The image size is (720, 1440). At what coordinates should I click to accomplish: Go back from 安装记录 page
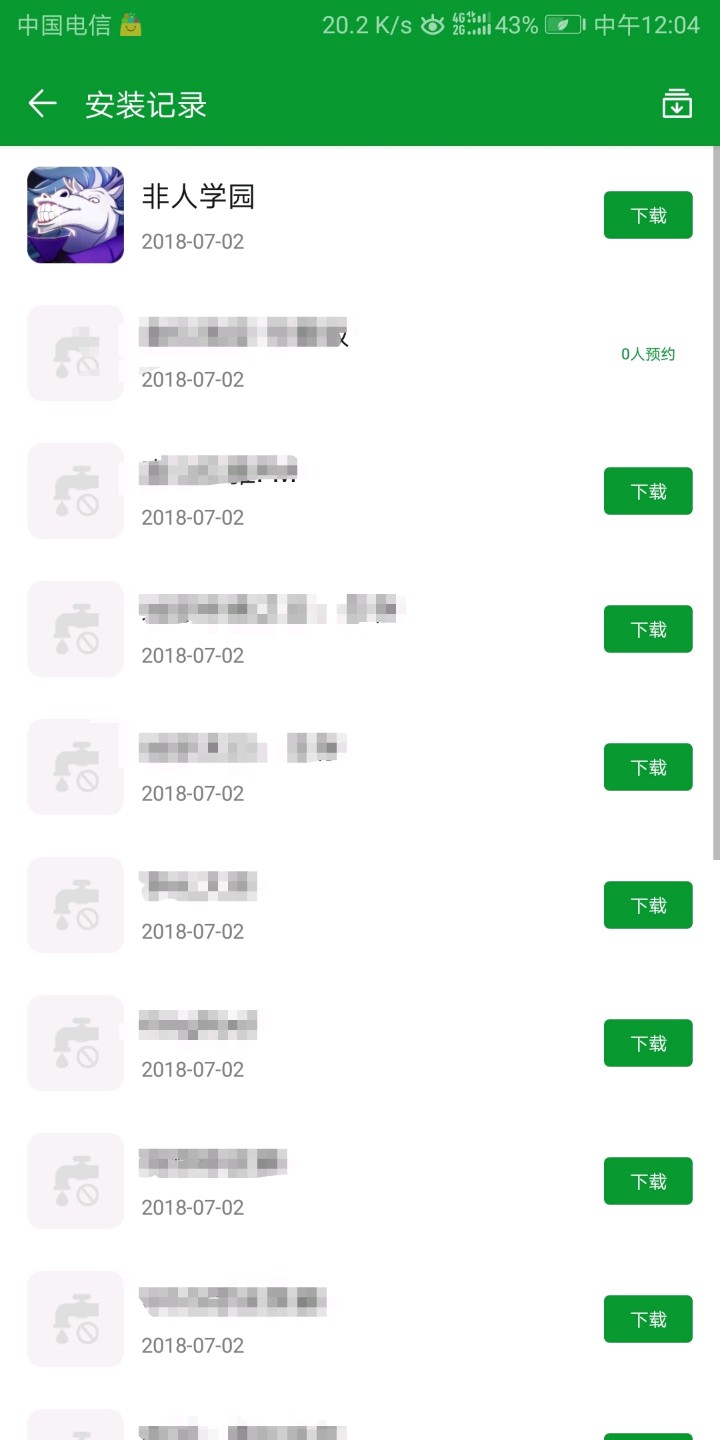point(42,104)
